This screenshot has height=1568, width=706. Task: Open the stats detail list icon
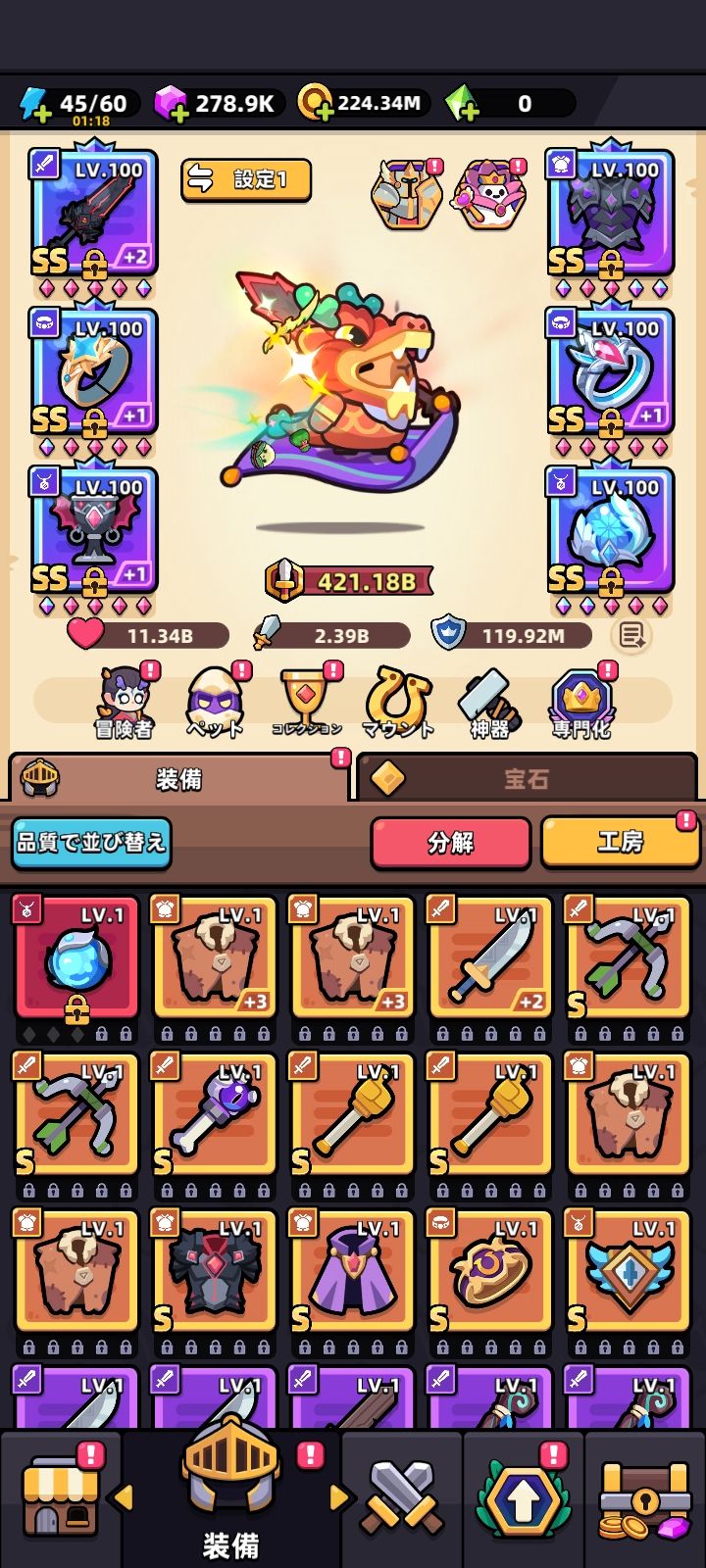[630, 636]
